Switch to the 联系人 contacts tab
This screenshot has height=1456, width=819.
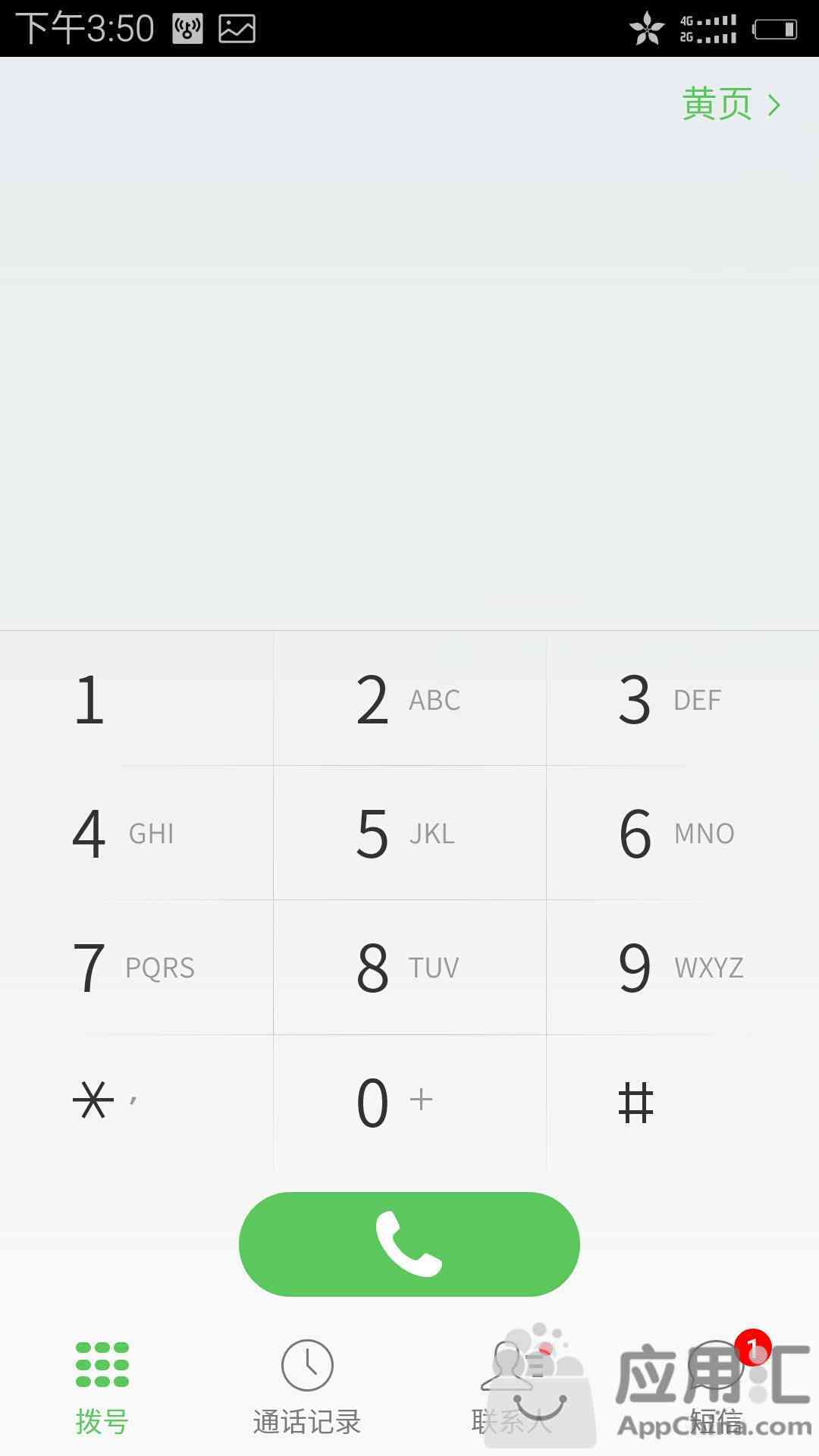(x=512, y=1388)
